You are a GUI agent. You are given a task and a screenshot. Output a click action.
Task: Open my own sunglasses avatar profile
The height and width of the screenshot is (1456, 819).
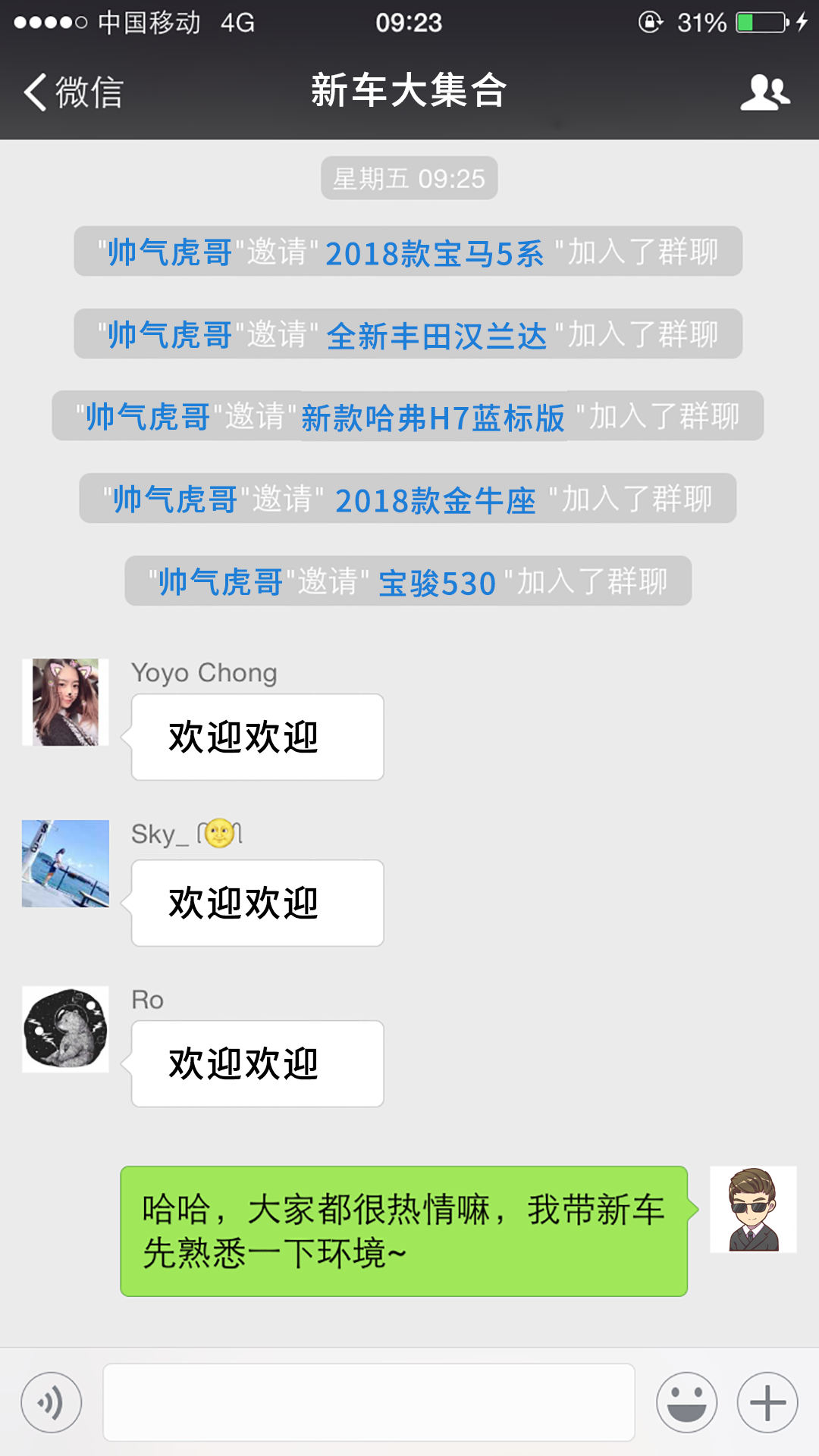coord(753,1210)
